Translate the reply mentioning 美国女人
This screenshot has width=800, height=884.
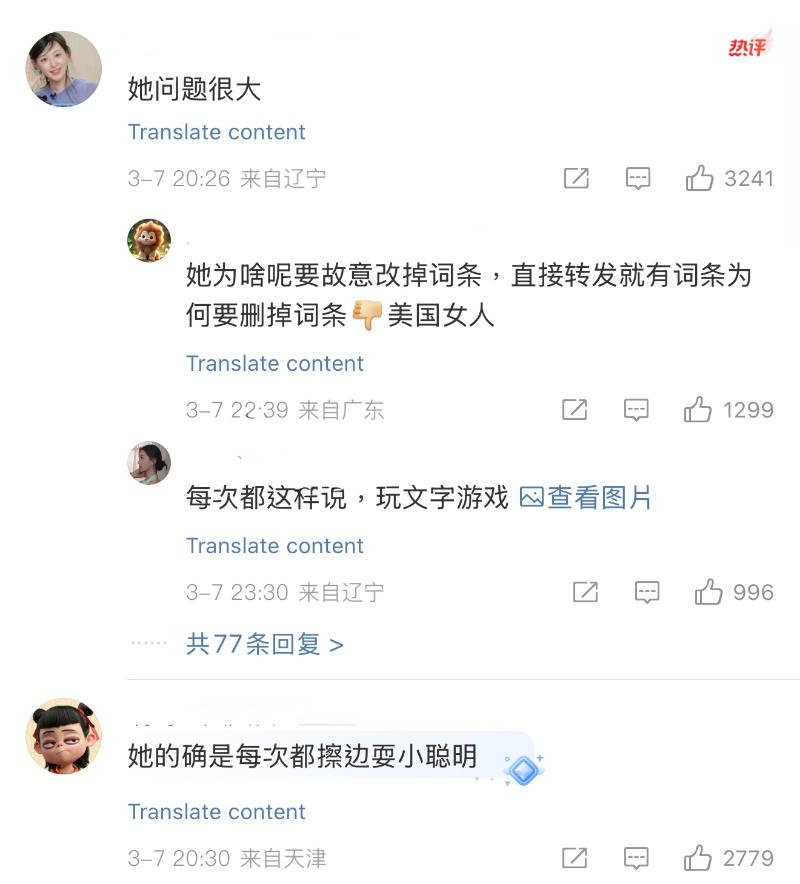pyautogui.click(x=274, y=363)
